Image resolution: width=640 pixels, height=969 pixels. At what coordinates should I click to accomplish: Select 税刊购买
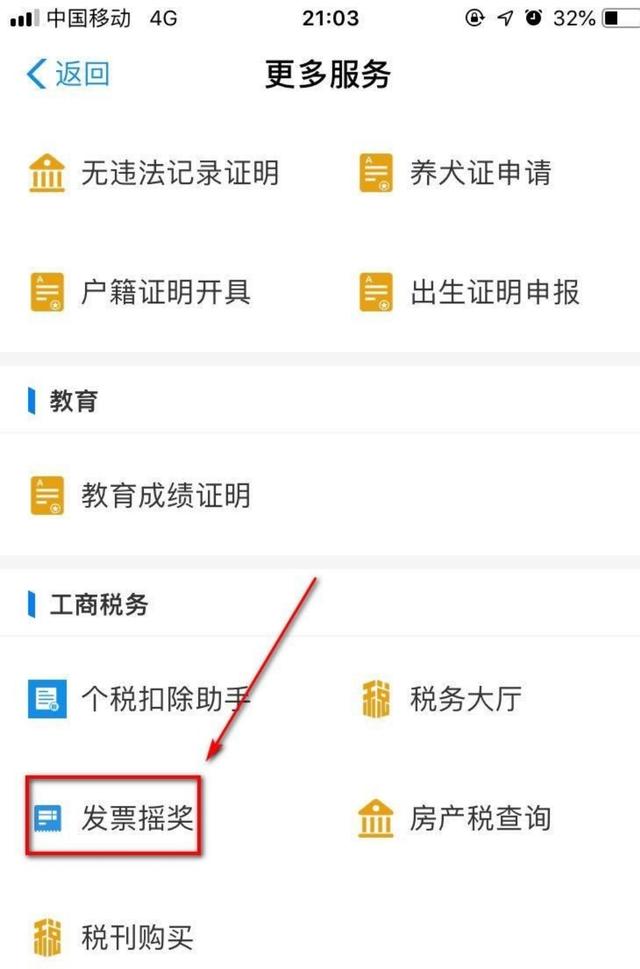tap(112, 938)
